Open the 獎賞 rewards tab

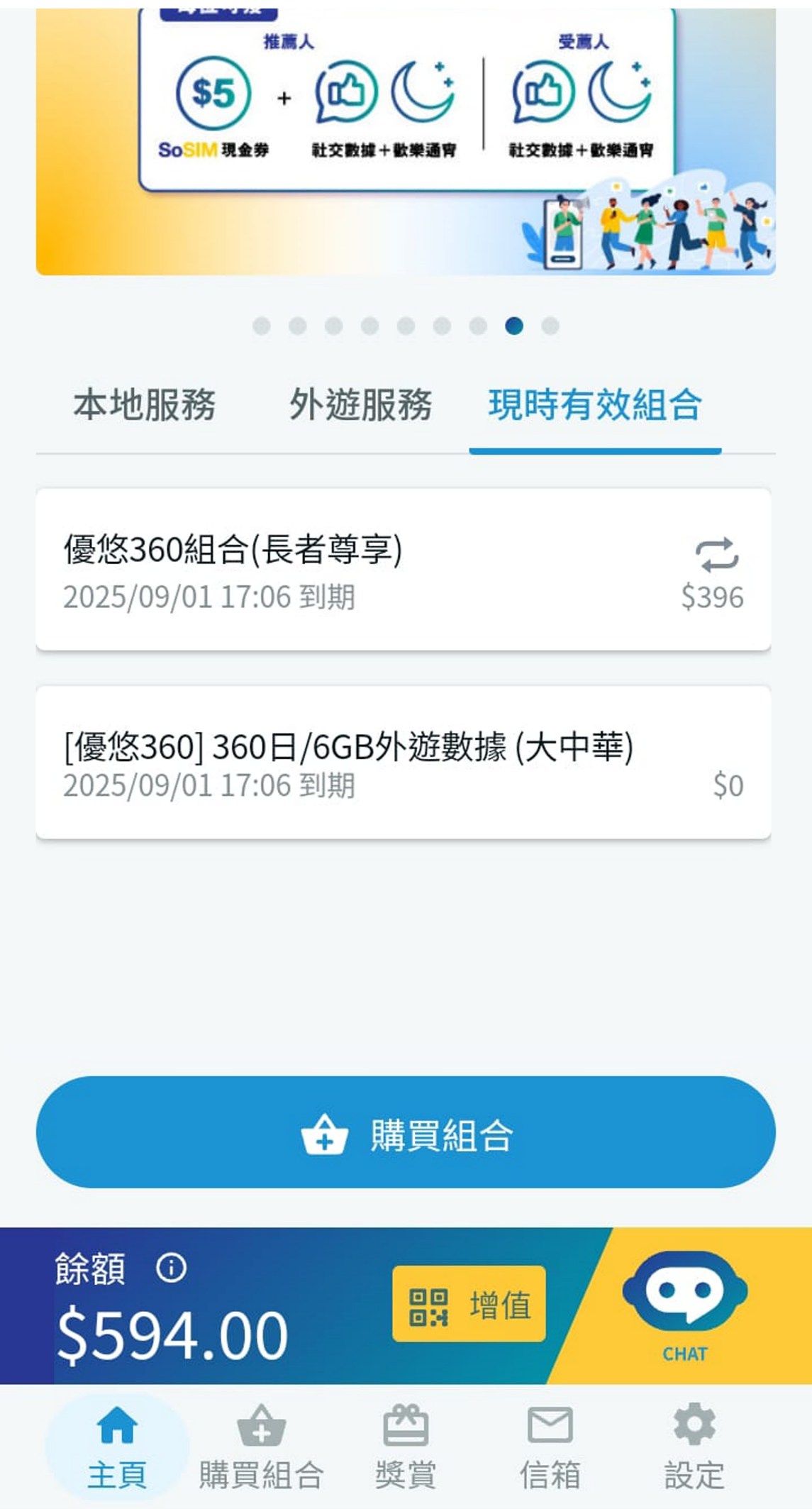point(406,1447)
